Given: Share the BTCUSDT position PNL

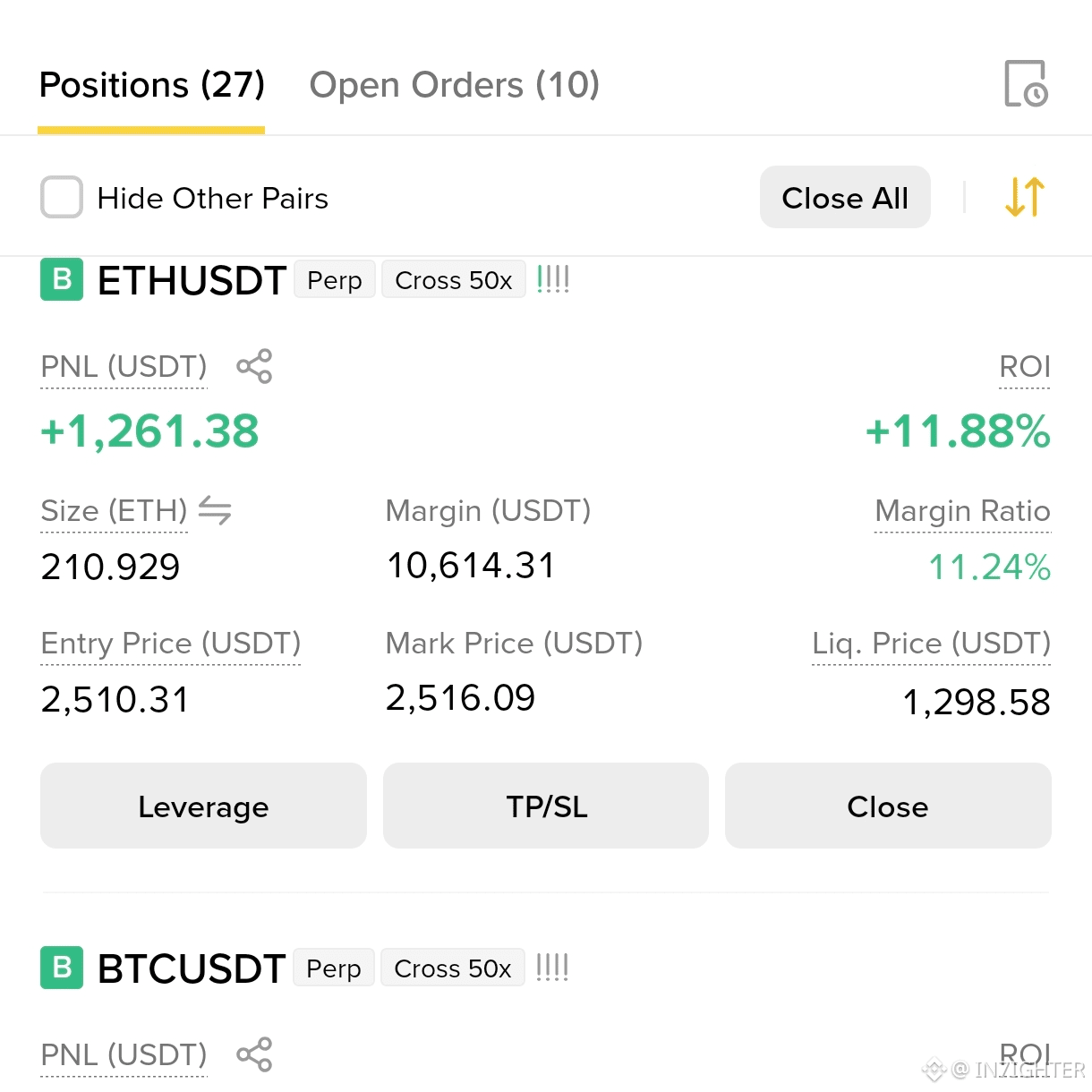Looking at the screenshot, I should [x=254, y=1054].
